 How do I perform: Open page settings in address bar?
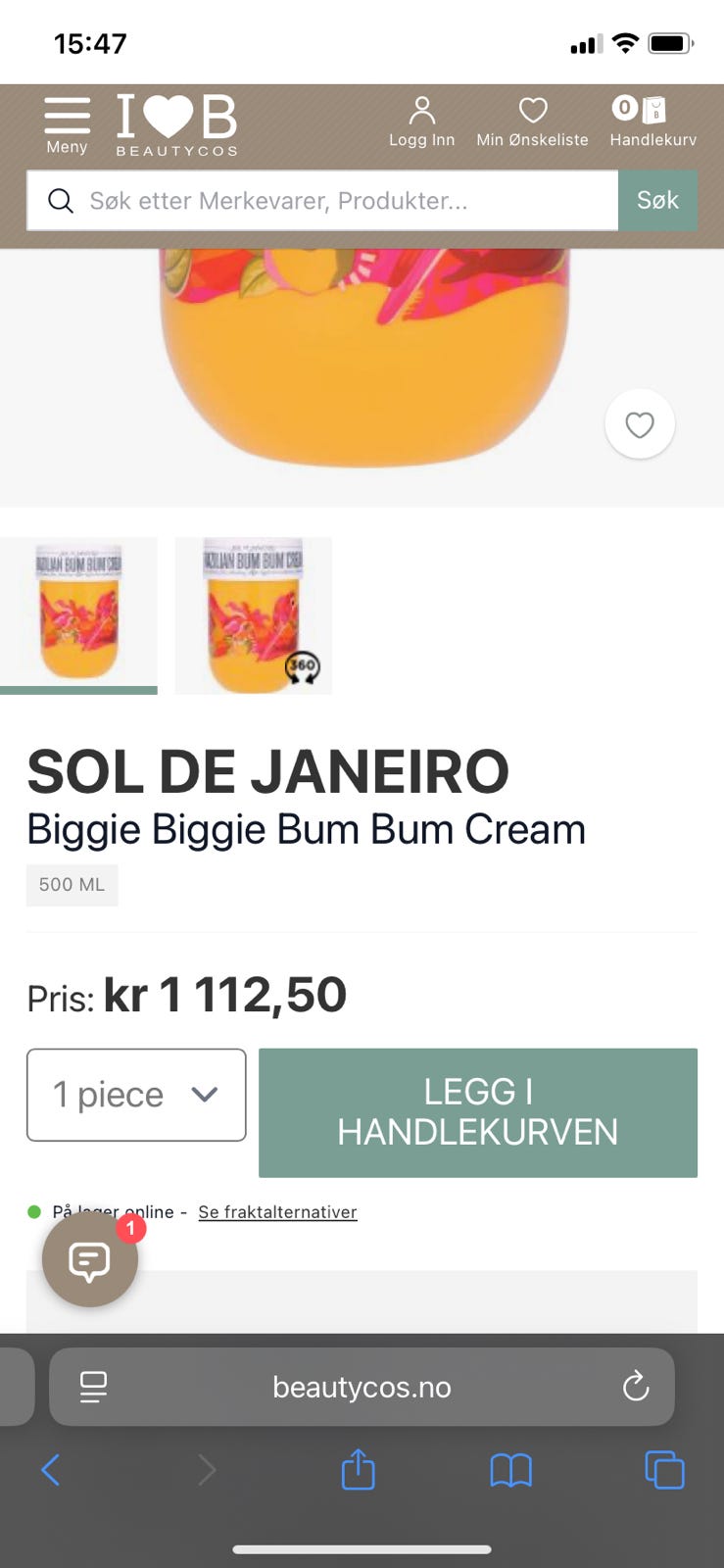click(x=93, y=1386)
